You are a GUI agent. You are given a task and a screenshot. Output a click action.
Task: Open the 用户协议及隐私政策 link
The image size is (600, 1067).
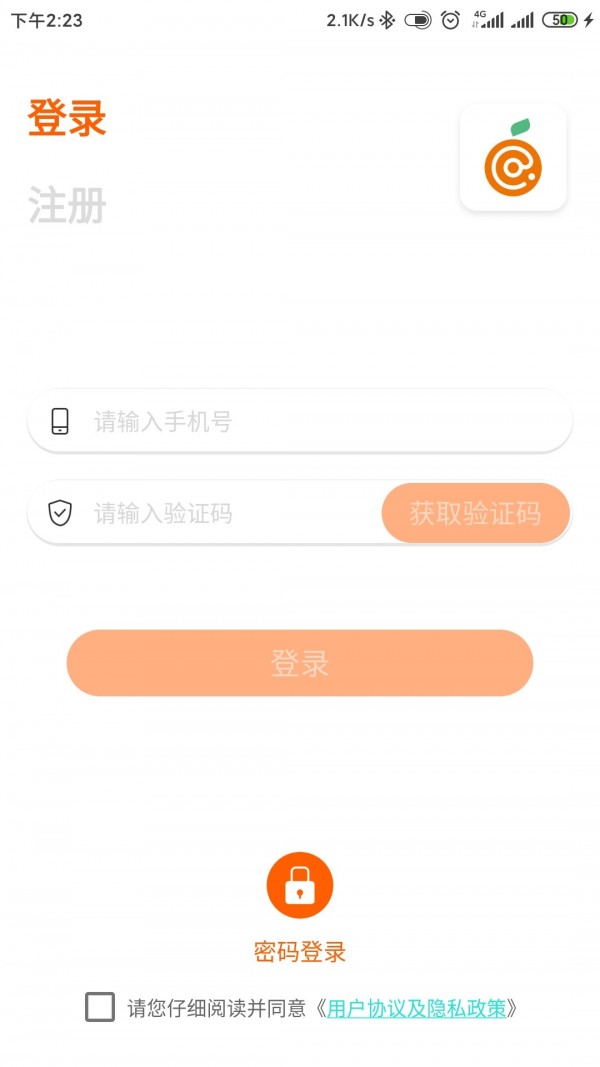pyautogui.click(x=417, y=1008)
